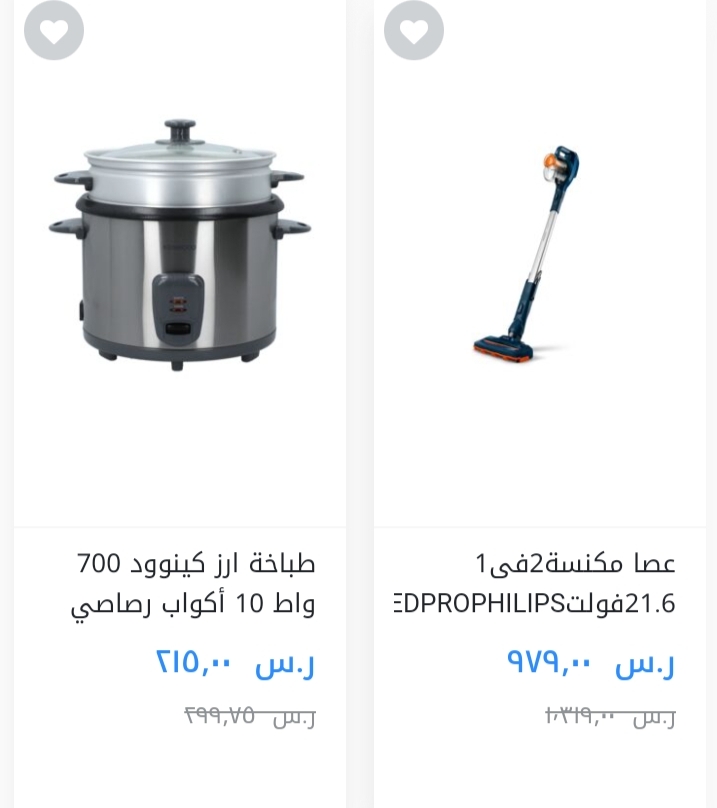The image size is (717, 808).
Task: Add Kenwood rice cooker to favorites
Action: pos(54,31)
